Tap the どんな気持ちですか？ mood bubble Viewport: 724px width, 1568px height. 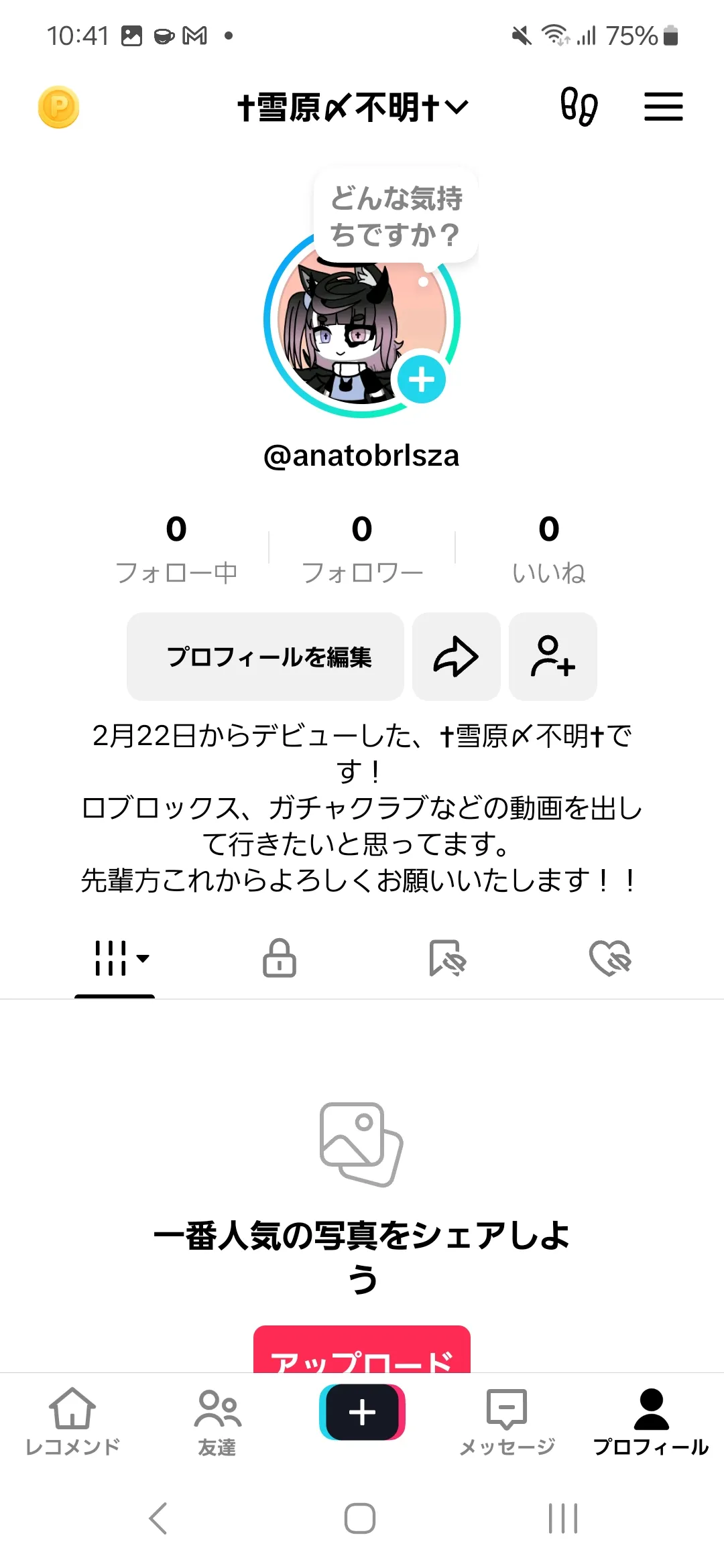396,216
